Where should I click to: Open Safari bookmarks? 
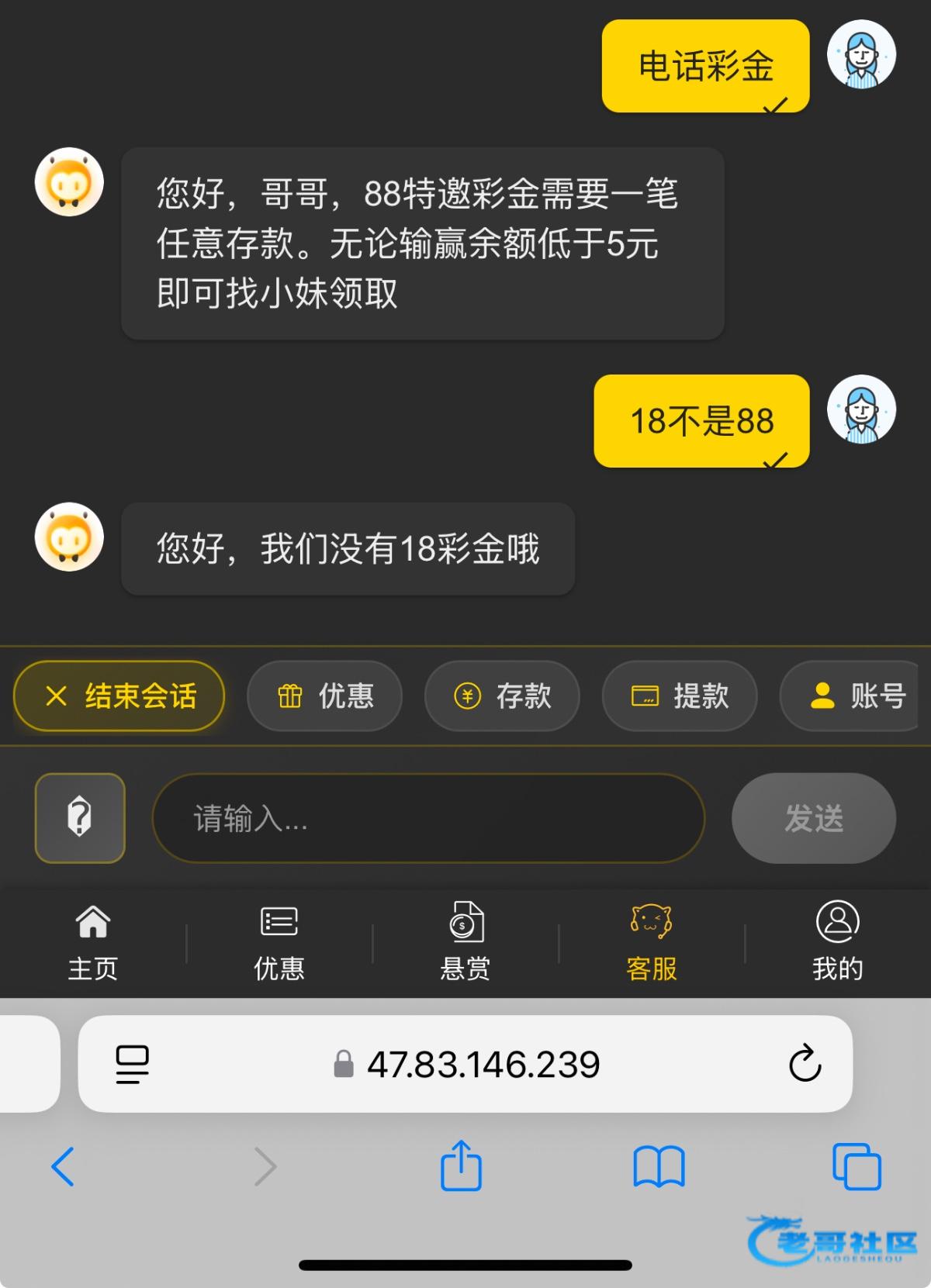659,1166
